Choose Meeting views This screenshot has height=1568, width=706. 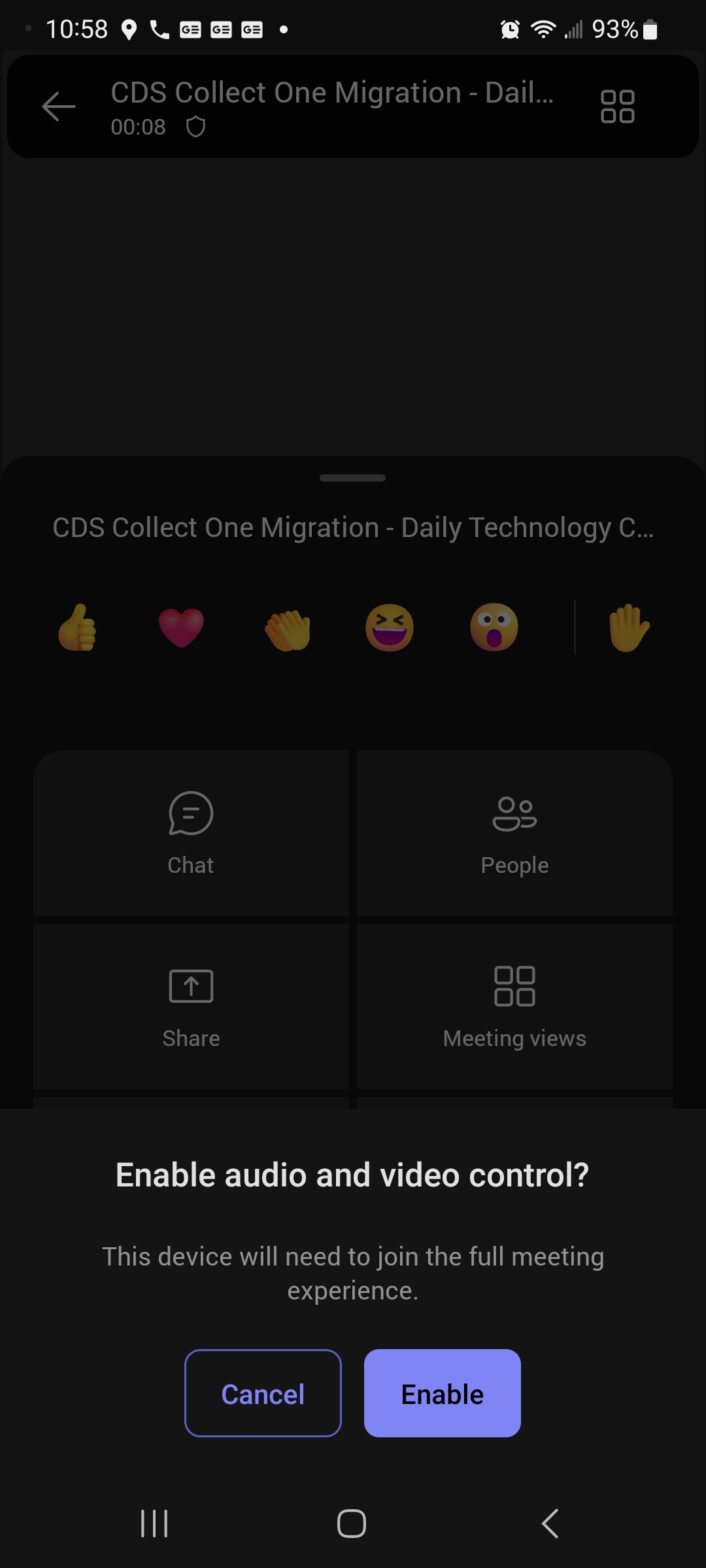[x=514, y=1006]
